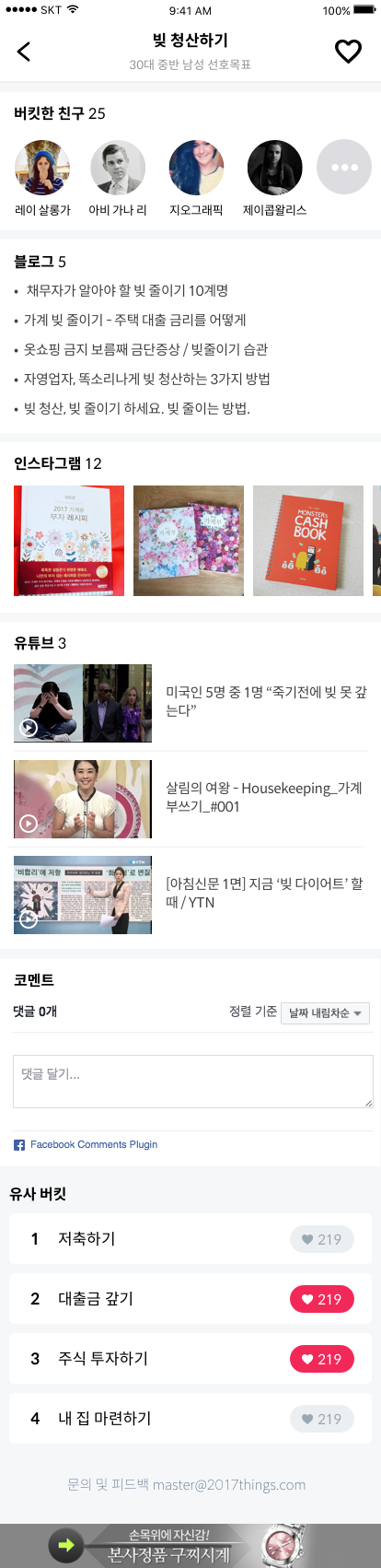Image resolution: width=381 pixels, height=1568 pixels.
Task: Like this bucket with the heart icon
Action: click(x=348, y=52)
